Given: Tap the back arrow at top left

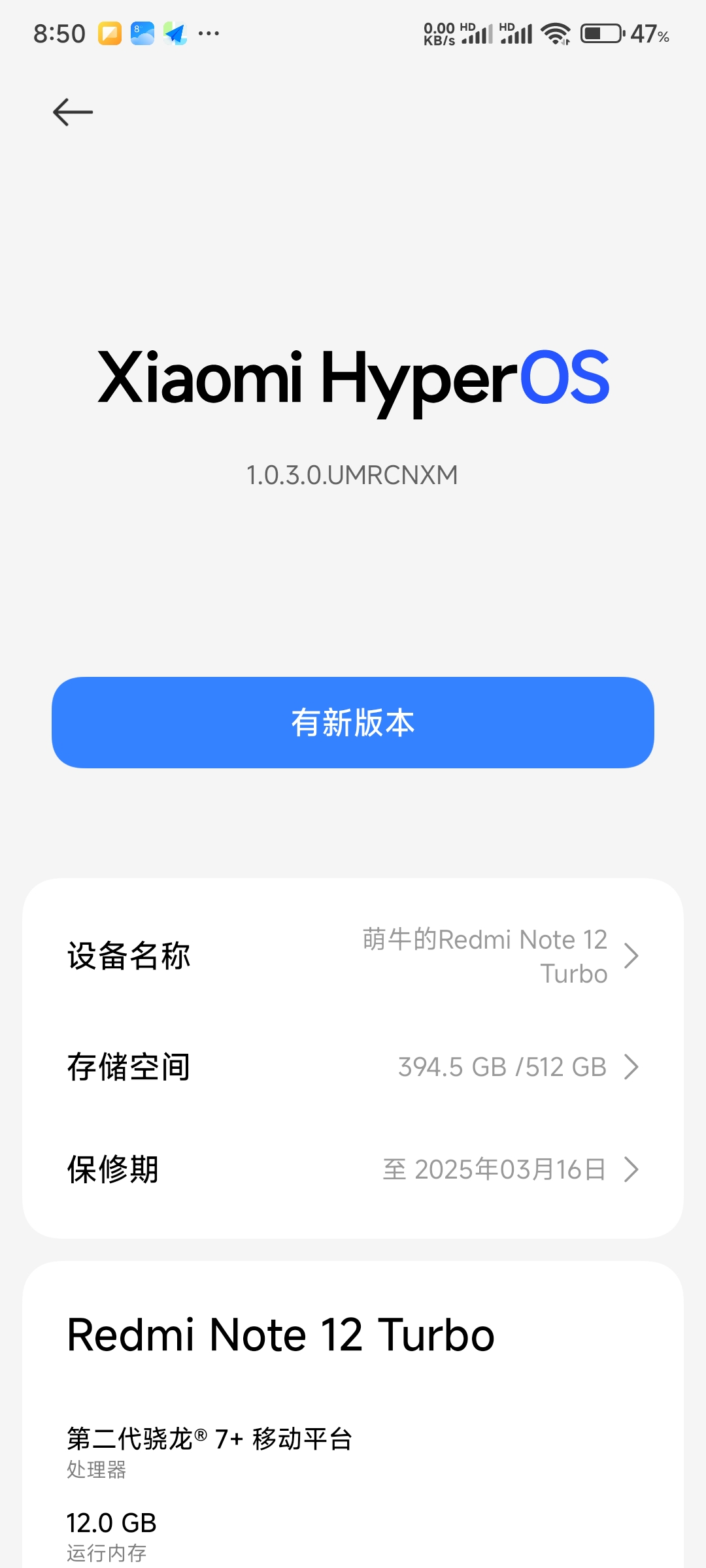Looking at the screenshot, I should coord(72,111).
